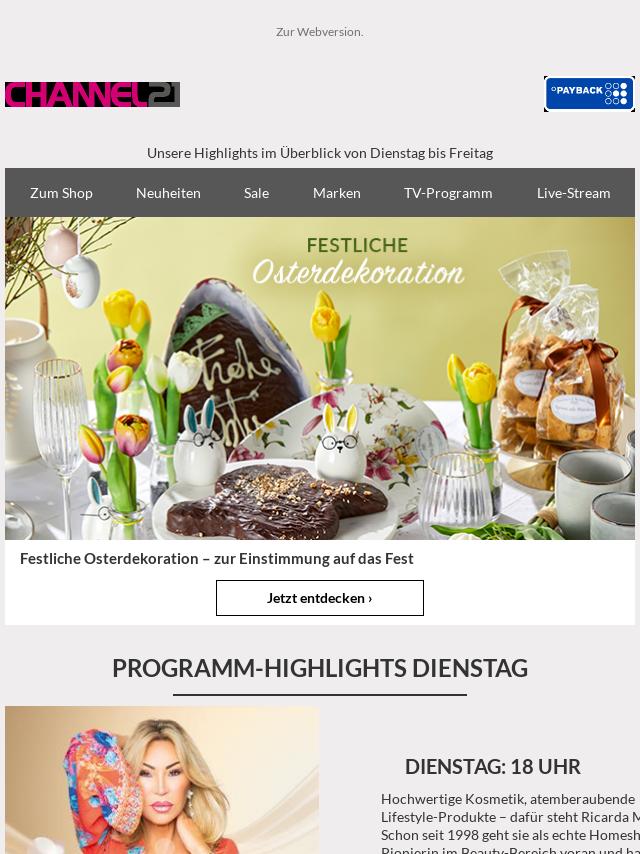The image size is (640, 854).
Task: Open the Zum Shop menu item
Action: tap(61, 193)
